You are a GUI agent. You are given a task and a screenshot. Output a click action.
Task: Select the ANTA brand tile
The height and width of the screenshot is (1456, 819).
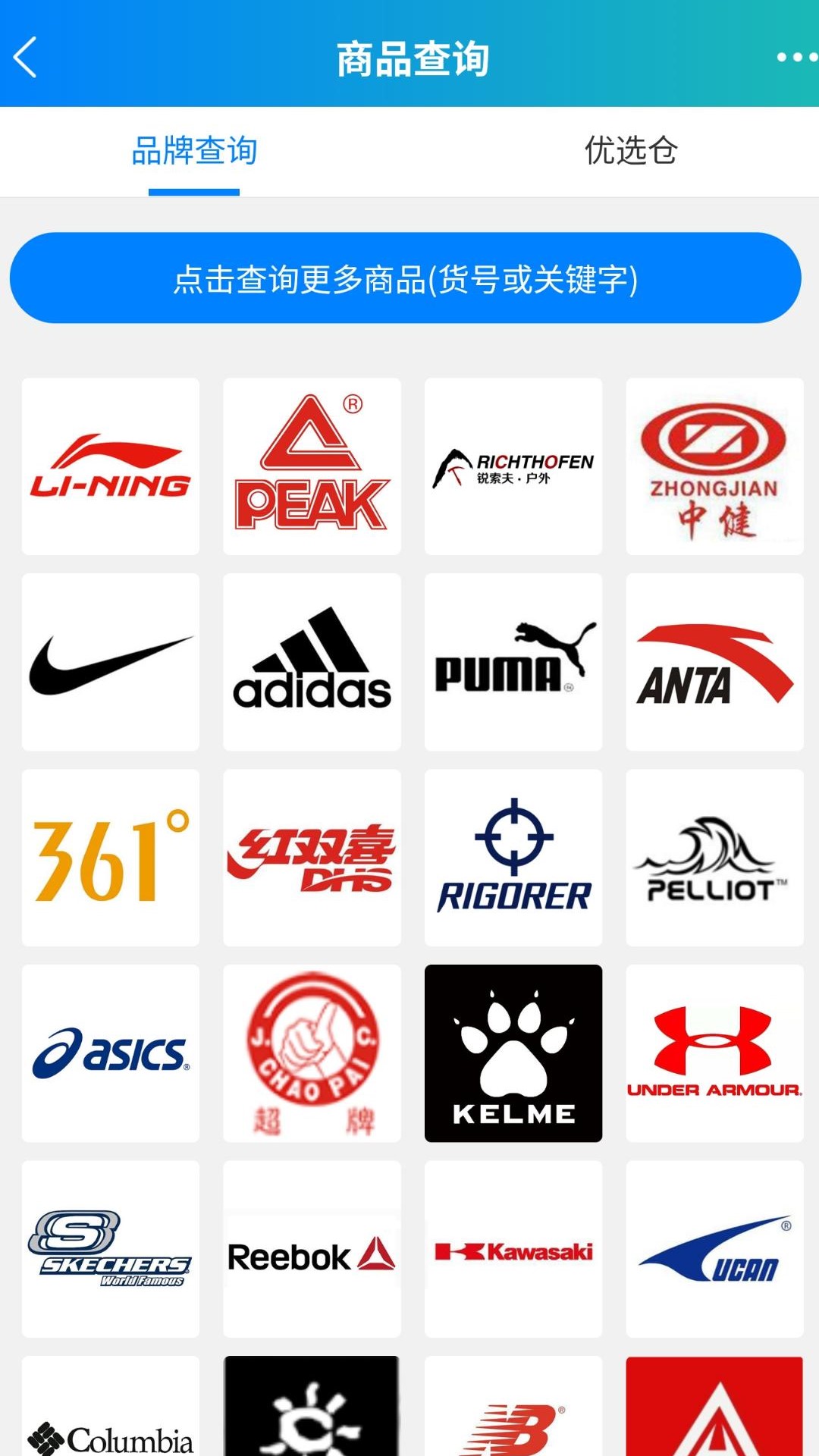tap(714, 662)
